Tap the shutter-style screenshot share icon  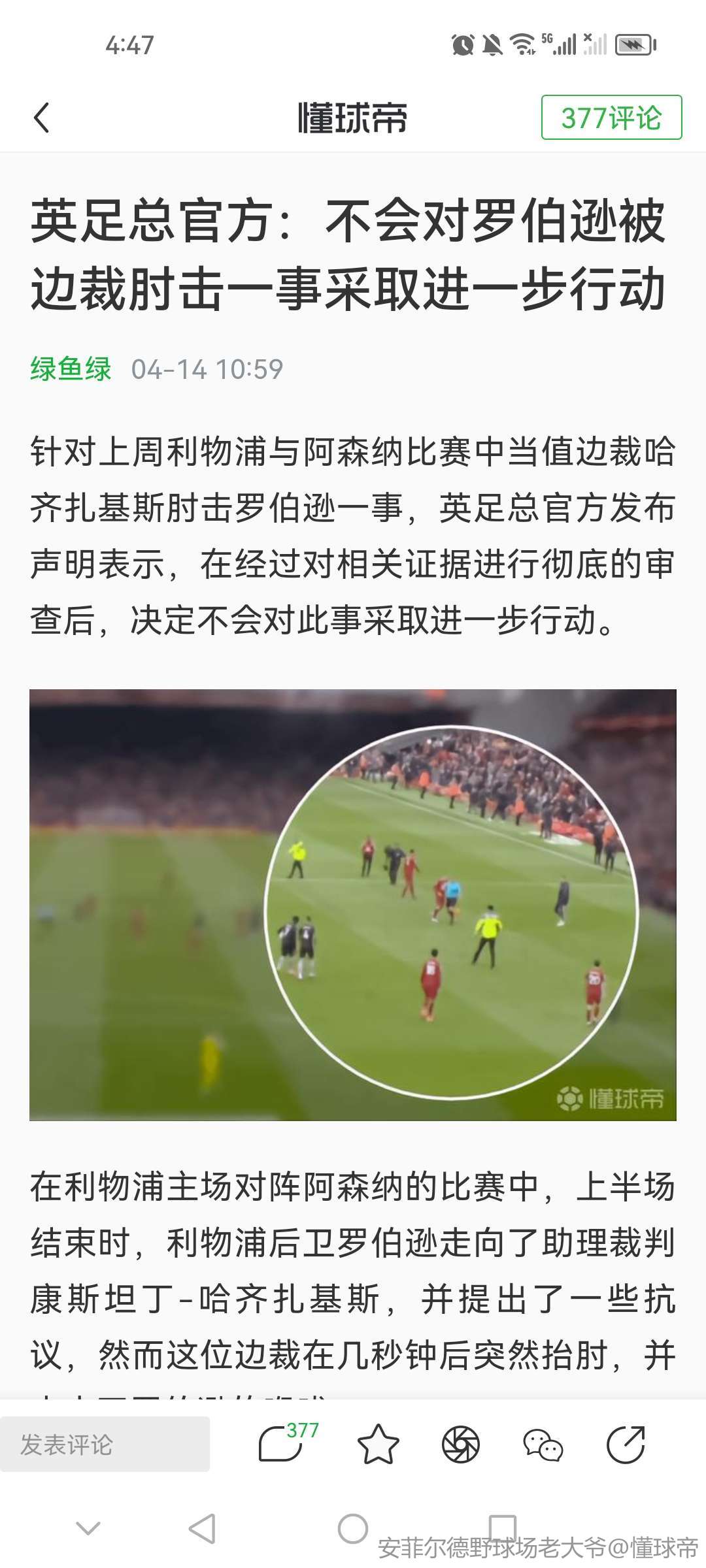click(x=461, y=1445)
